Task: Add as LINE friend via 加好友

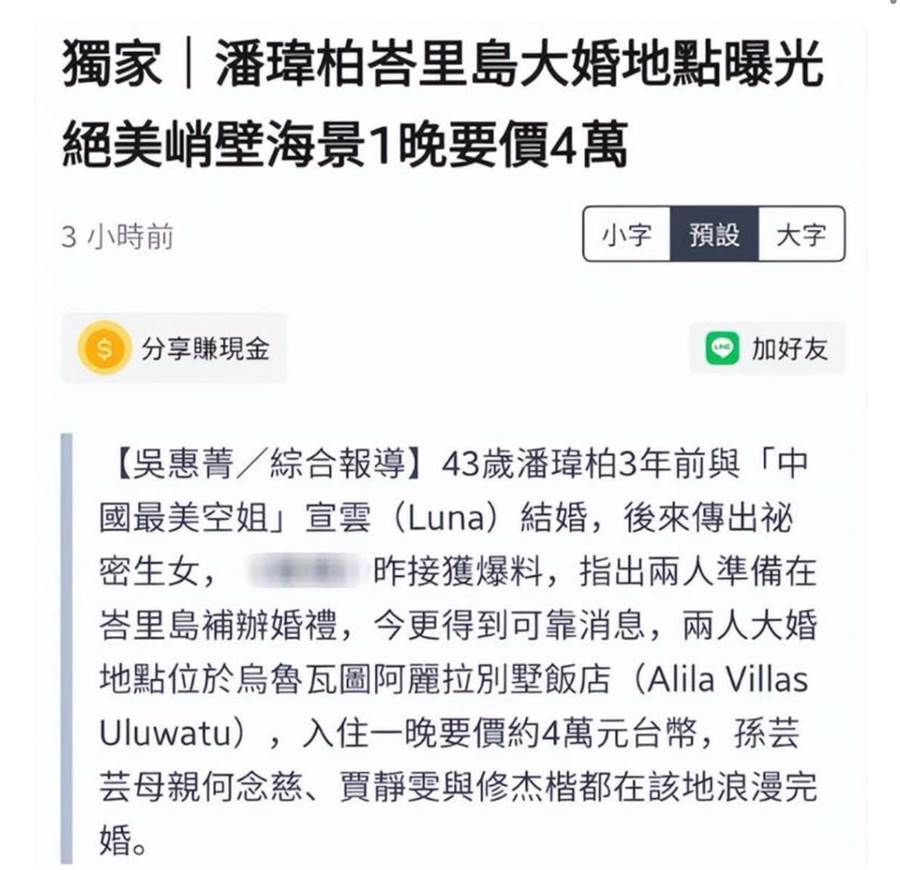Action: coord(768,348)
